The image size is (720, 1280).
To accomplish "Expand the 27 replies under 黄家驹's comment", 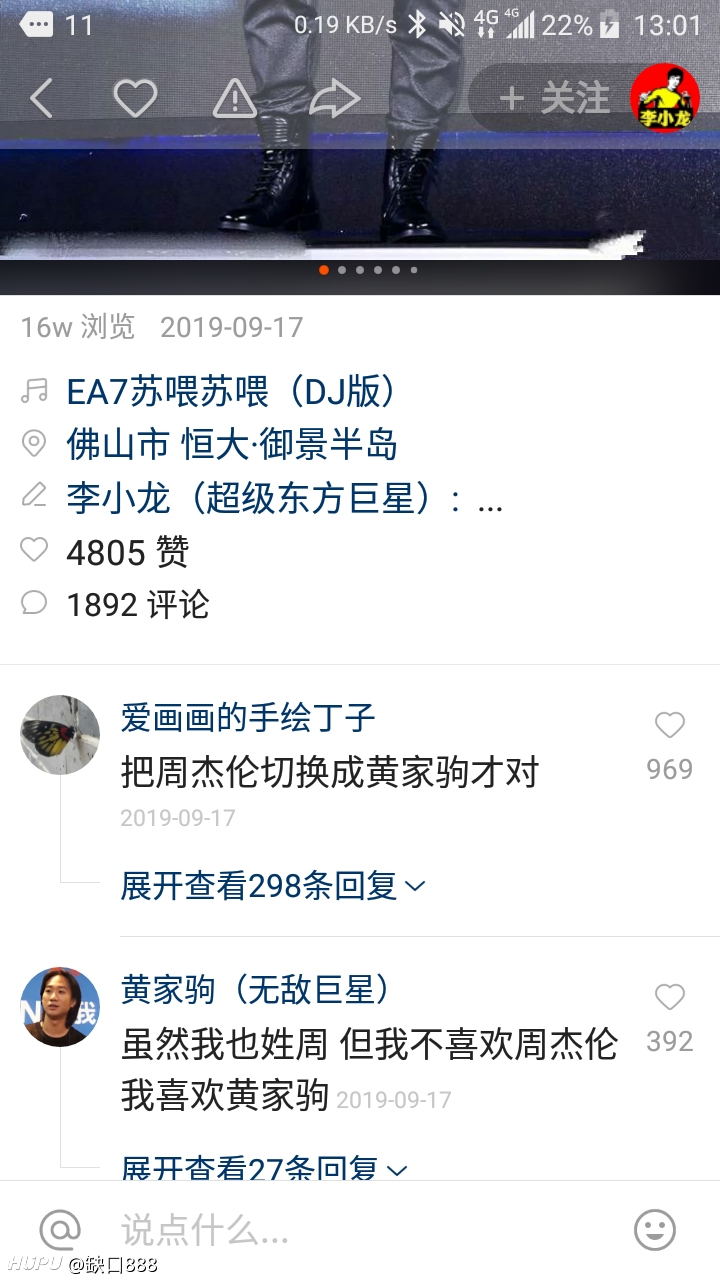I will tap(264, 1167).
